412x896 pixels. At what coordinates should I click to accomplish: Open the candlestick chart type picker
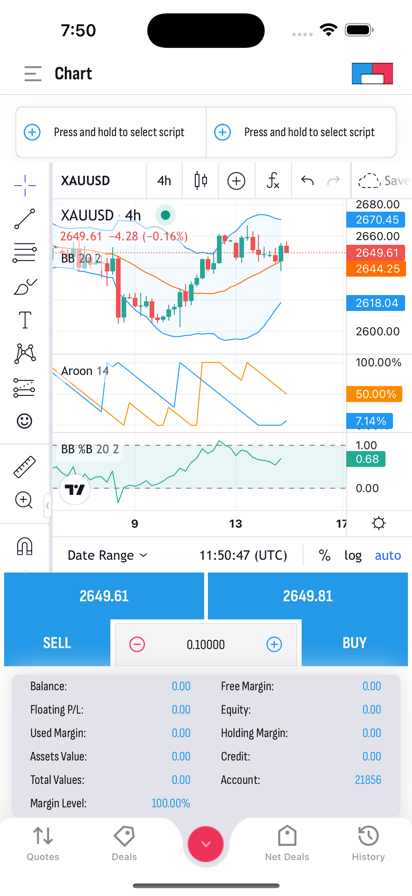pyautogui.click(x=201, y=181)
